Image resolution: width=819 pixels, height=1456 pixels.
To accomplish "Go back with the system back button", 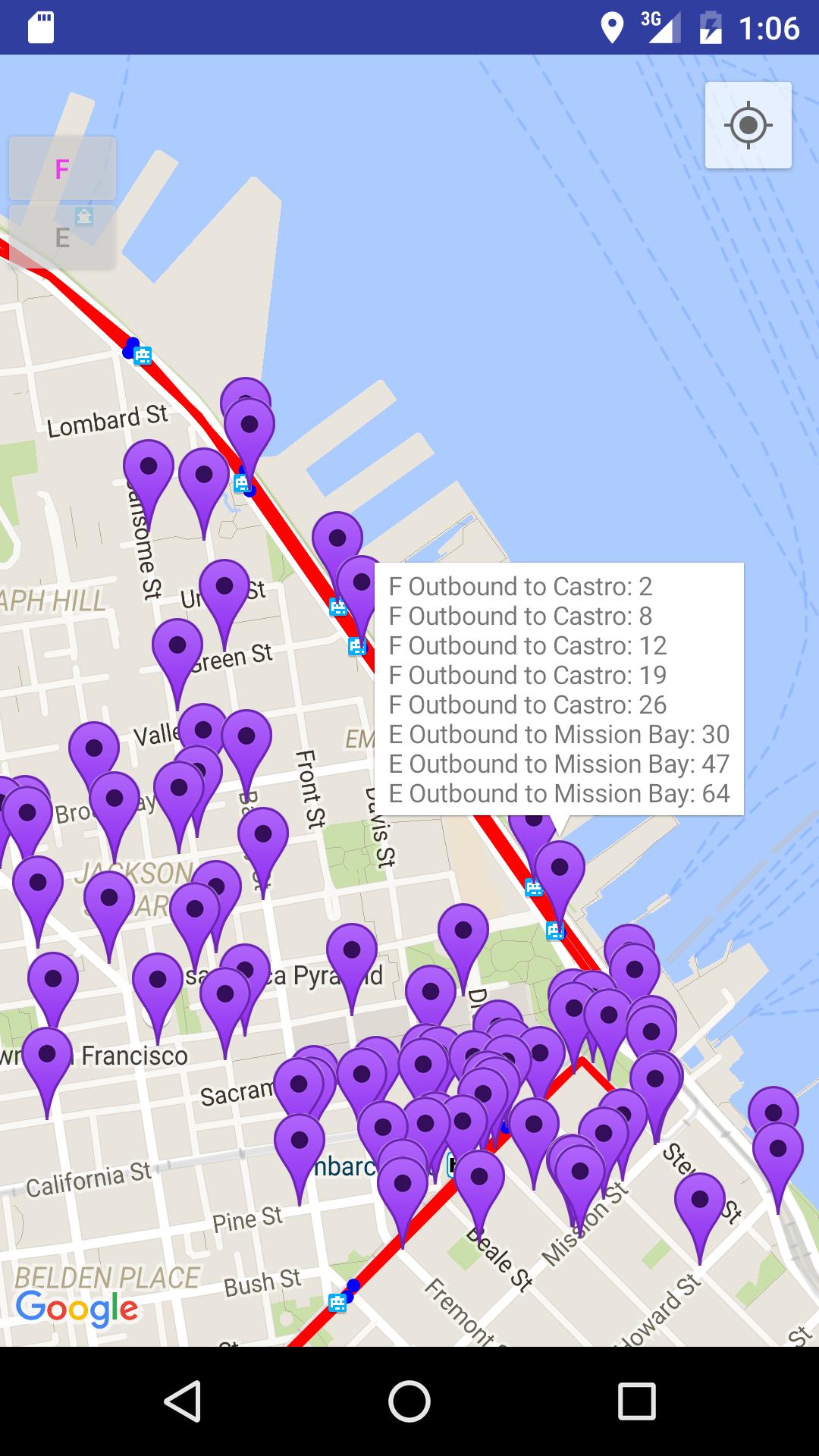I will pos(183,1401).
